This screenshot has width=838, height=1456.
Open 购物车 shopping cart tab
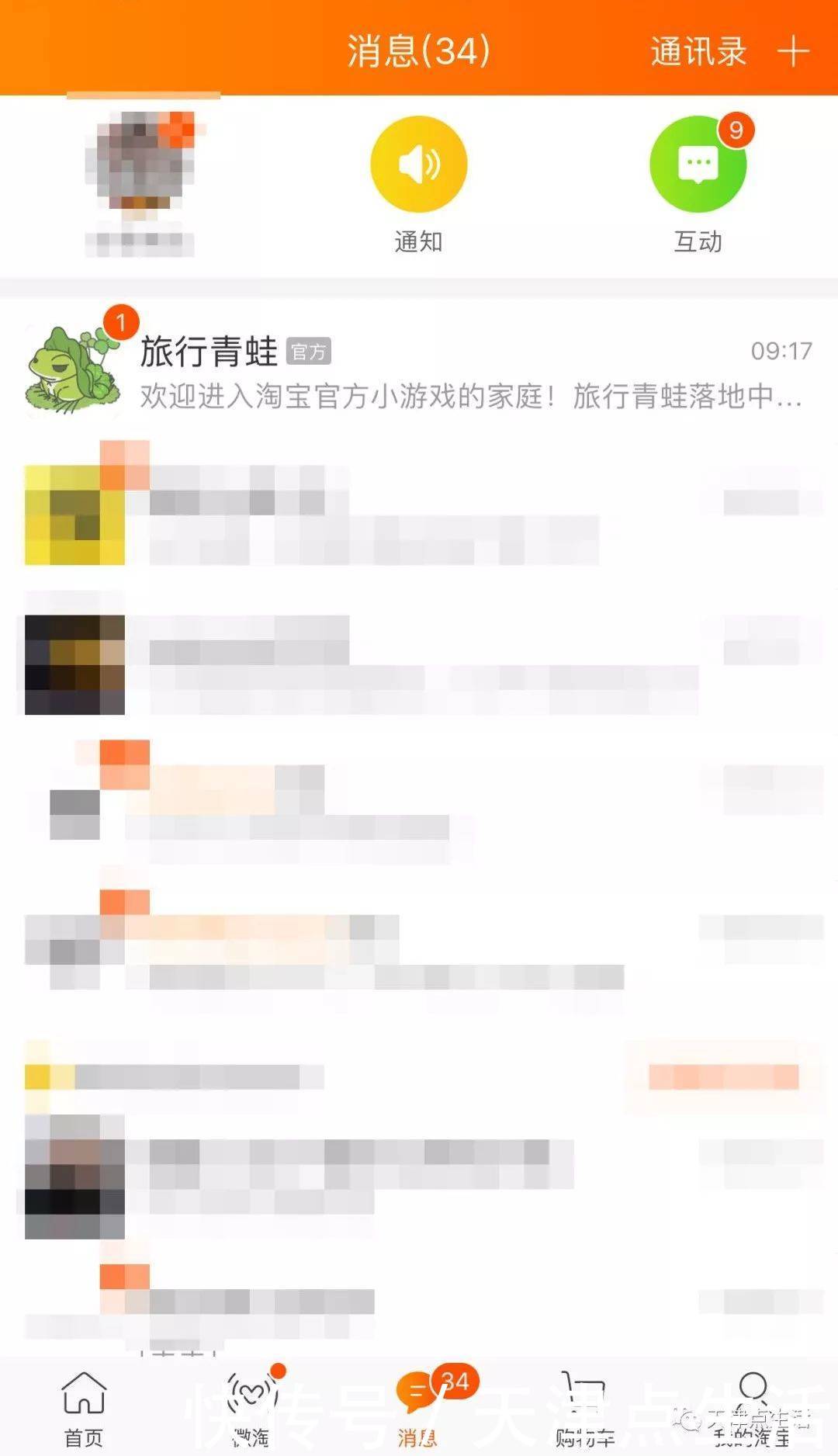pyautogui.click(x=585, y=1408)
